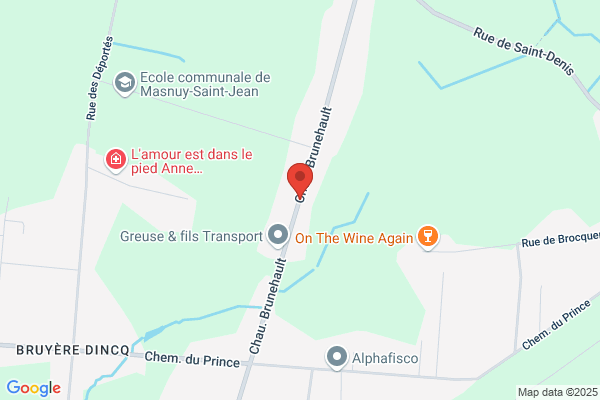
Task: Select the L'amour est dans le pied marker
Action: 116,160
